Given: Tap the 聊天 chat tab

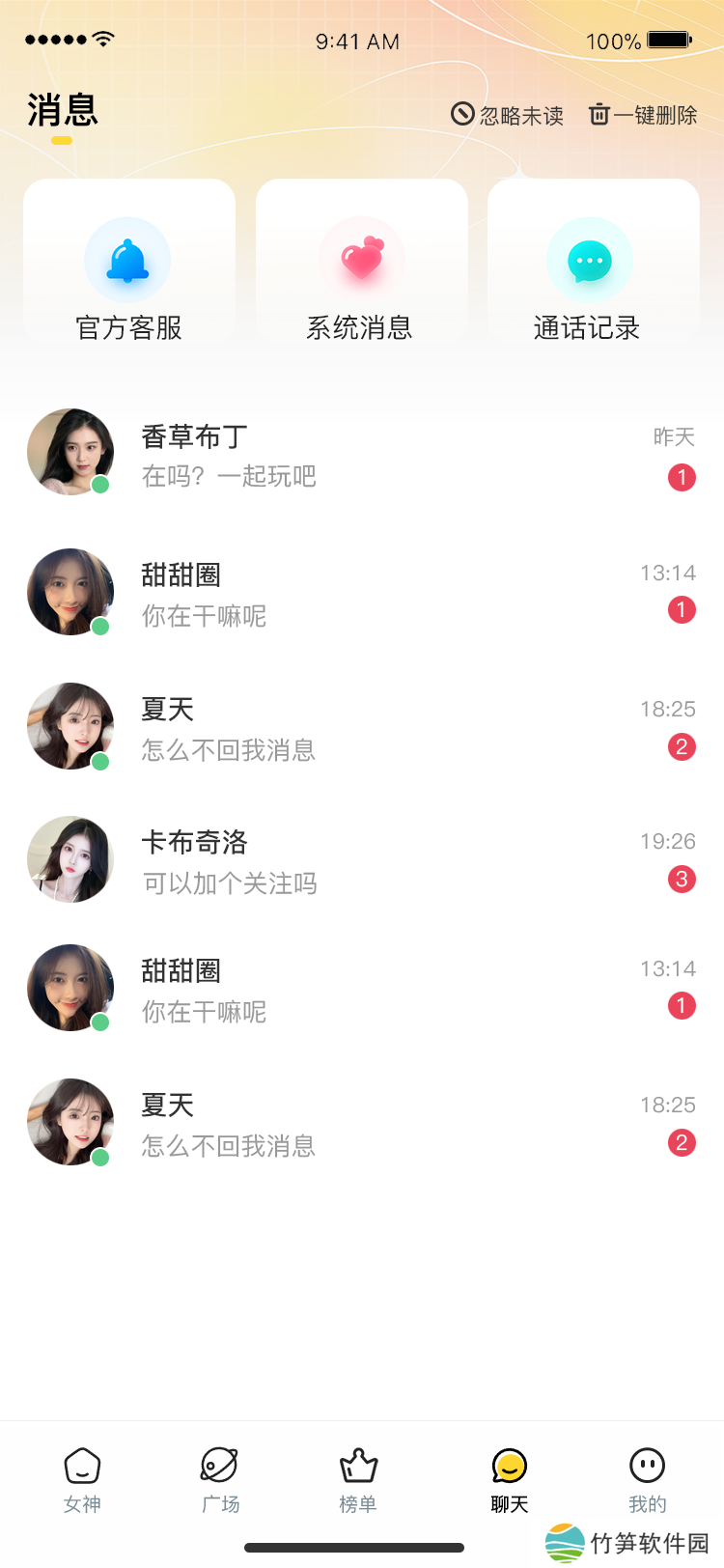Looking at the screenshot, I should (509, 1480).
